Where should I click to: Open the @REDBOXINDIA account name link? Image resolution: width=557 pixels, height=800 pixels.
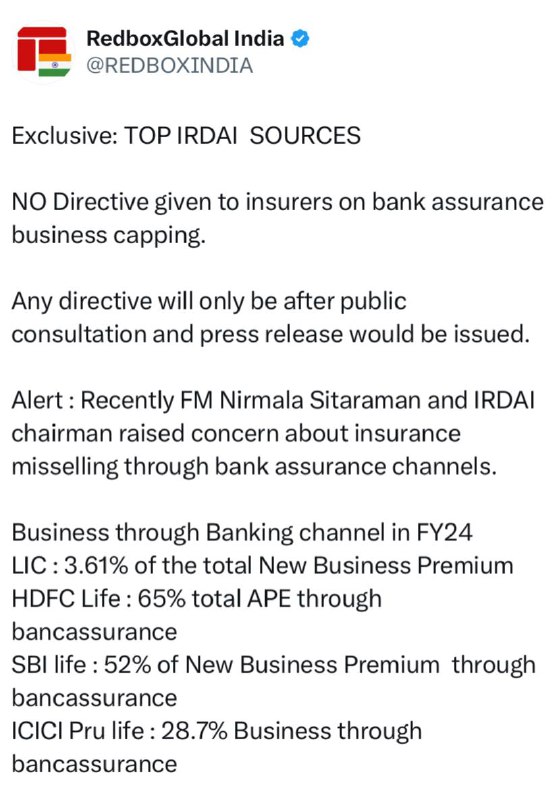point(169,66)
